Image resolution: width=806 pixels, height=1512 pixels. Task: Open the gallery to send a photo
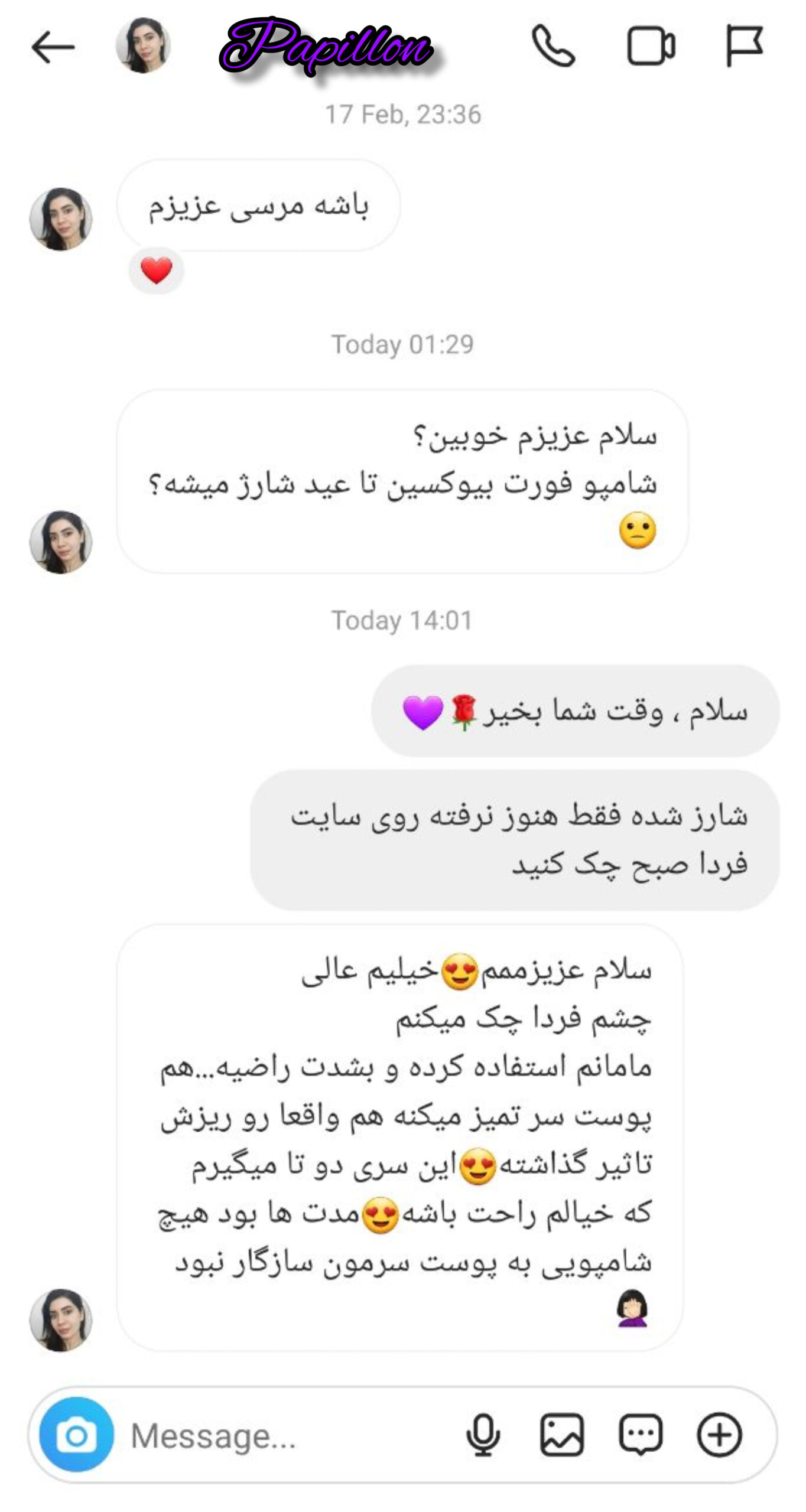pyautogui.click(x=561, y=1435)
